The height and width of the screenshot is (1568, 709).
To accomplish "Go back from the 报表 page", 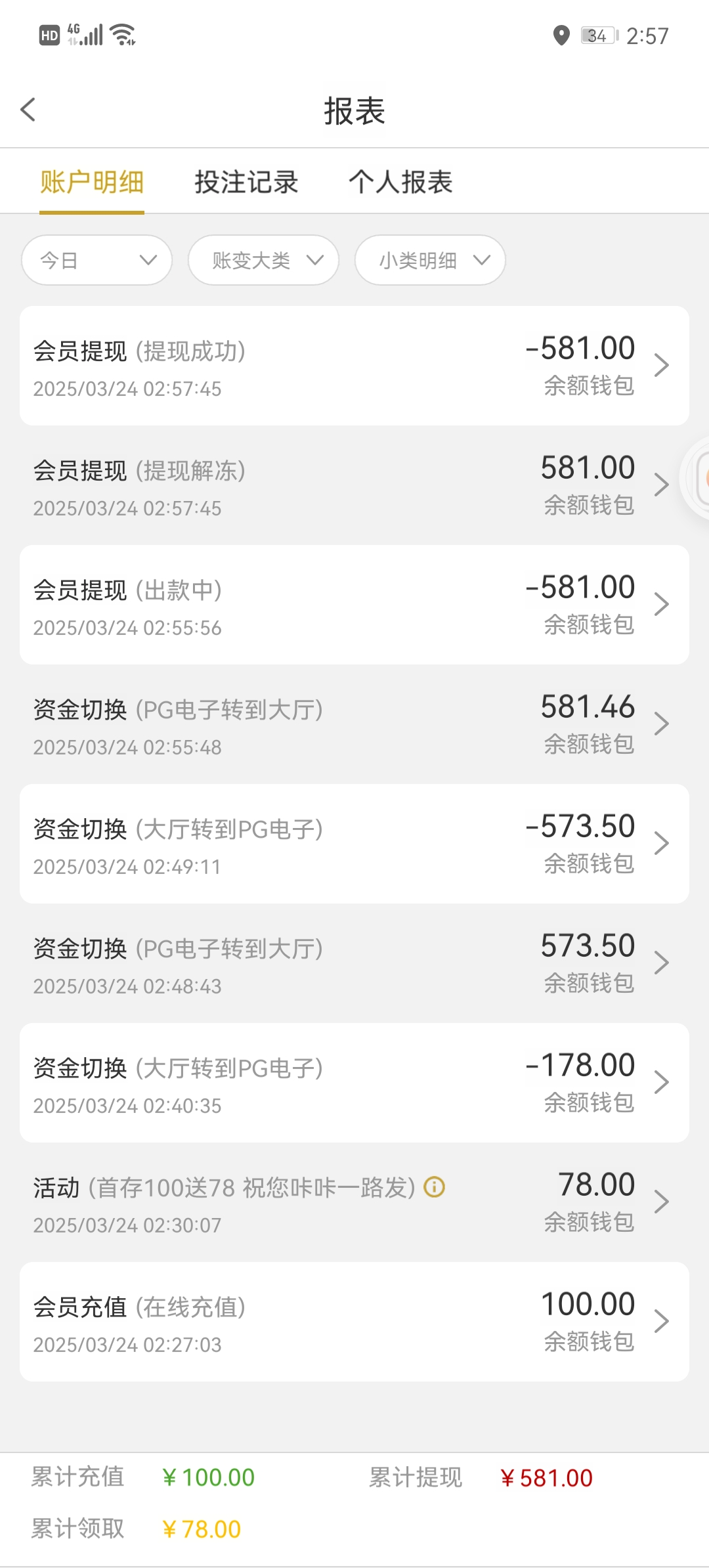I will tap(28, 110).
